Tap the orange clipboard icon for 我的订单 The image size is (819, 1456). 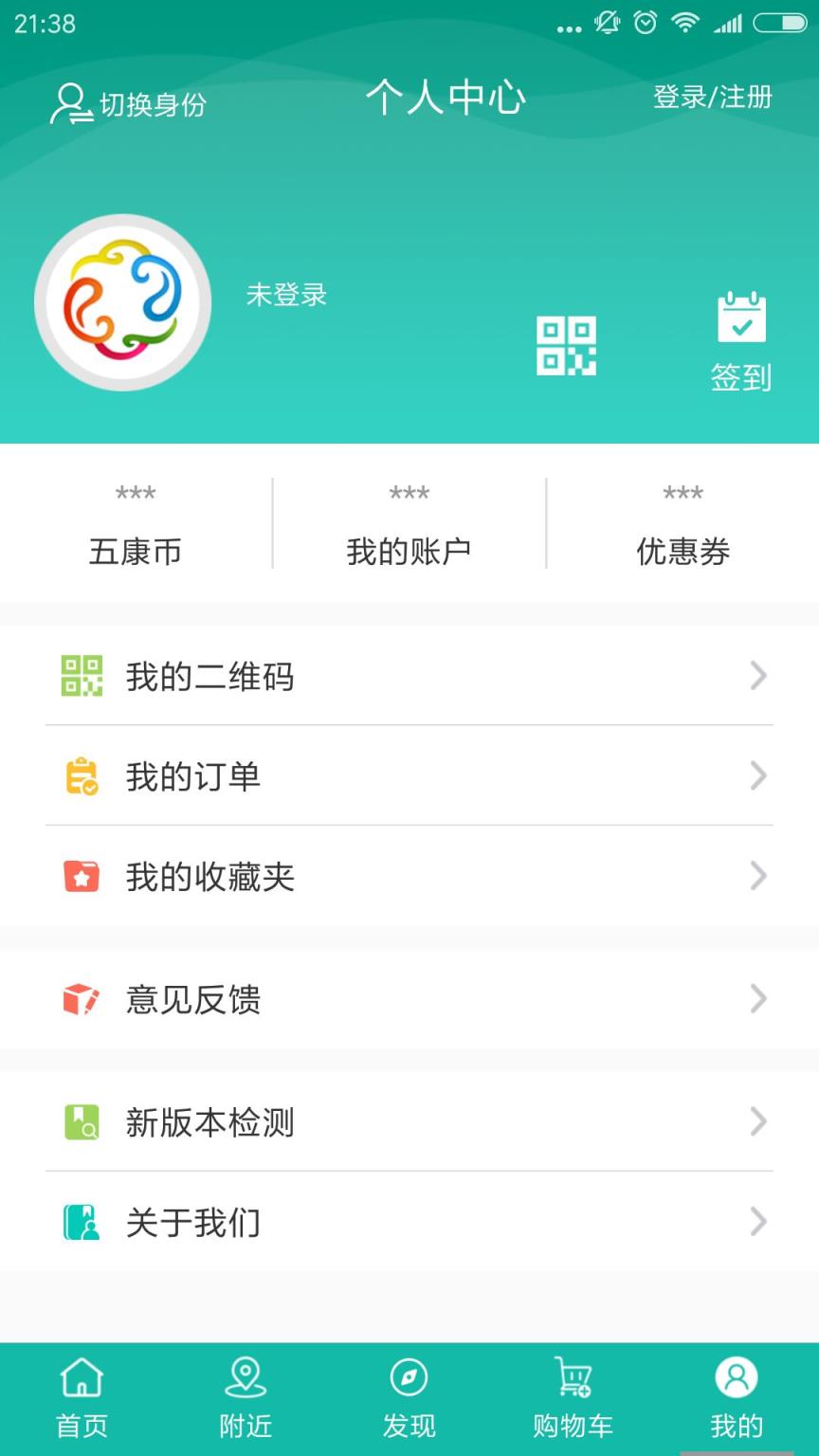click(x=82, y=776)
